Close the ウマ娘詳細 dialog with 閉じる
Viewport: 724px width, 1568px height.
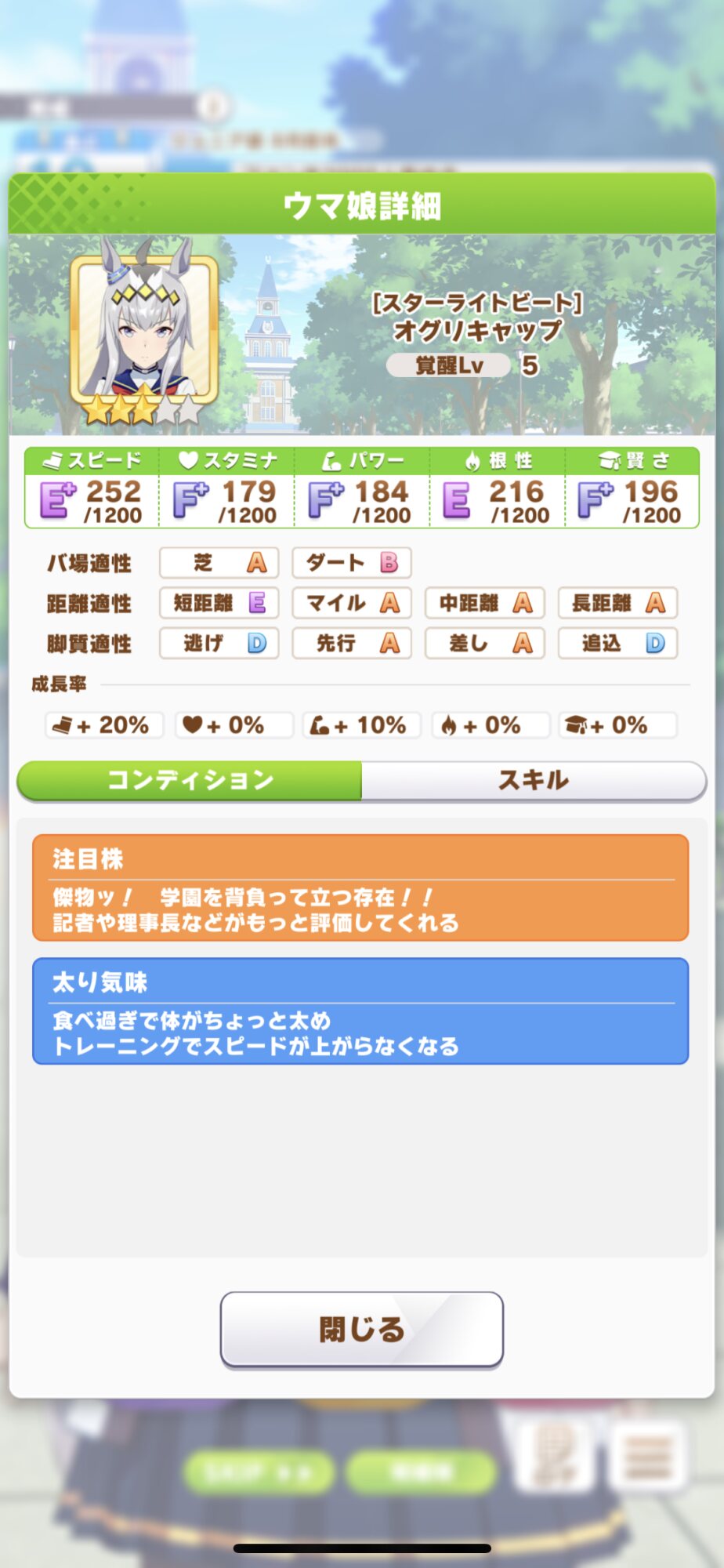pos(361,1329)
